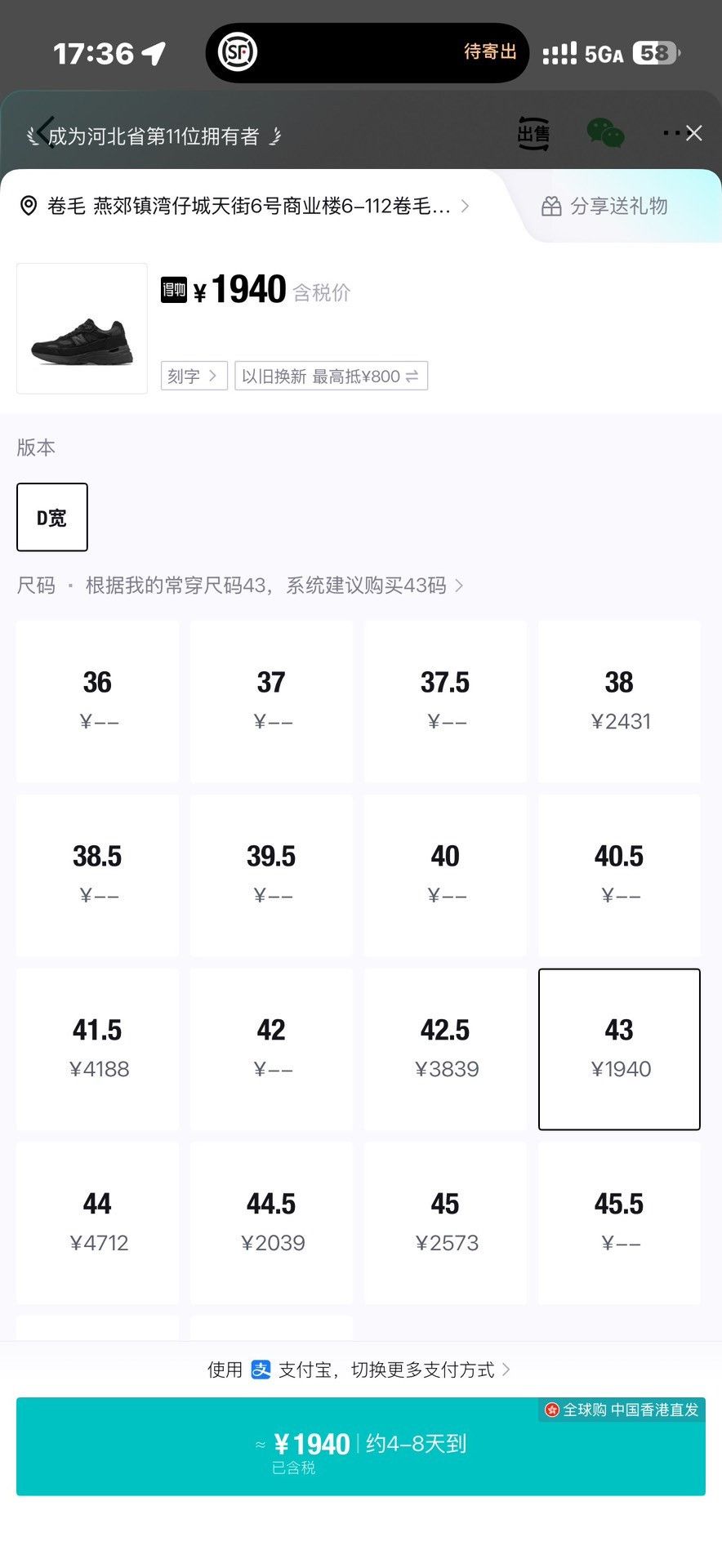Choose size 45 at ¥2573

coord(445,1223)
